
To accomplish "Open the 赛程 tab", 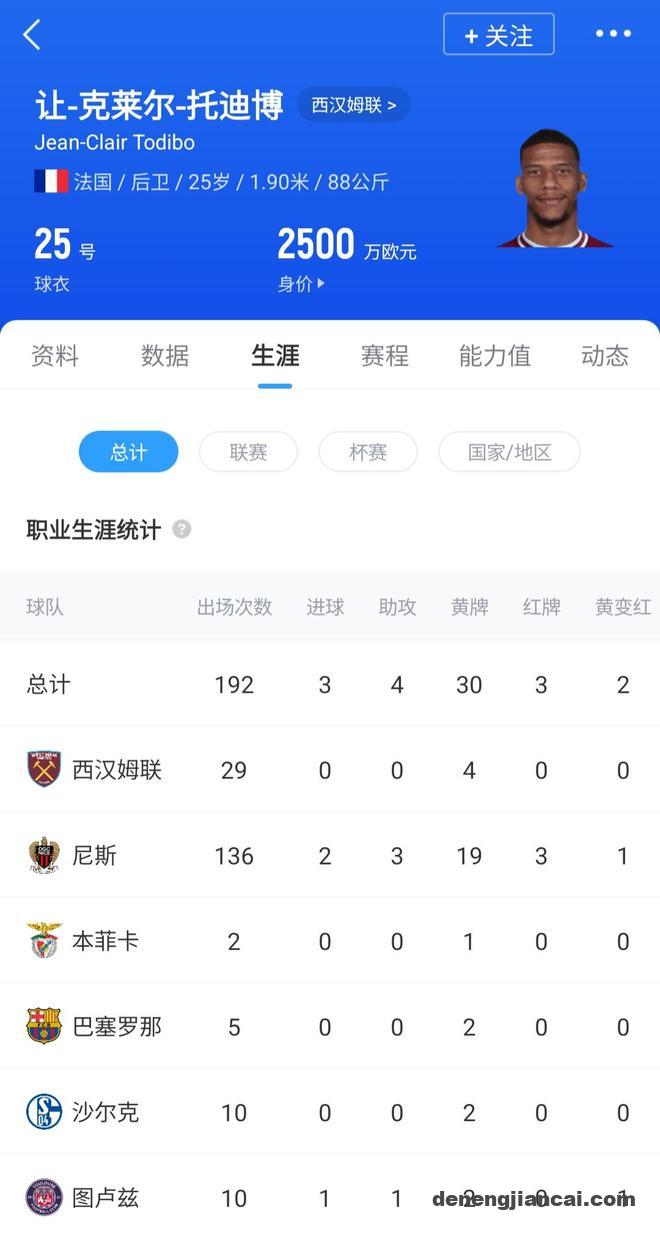I will tap(385, 356).
